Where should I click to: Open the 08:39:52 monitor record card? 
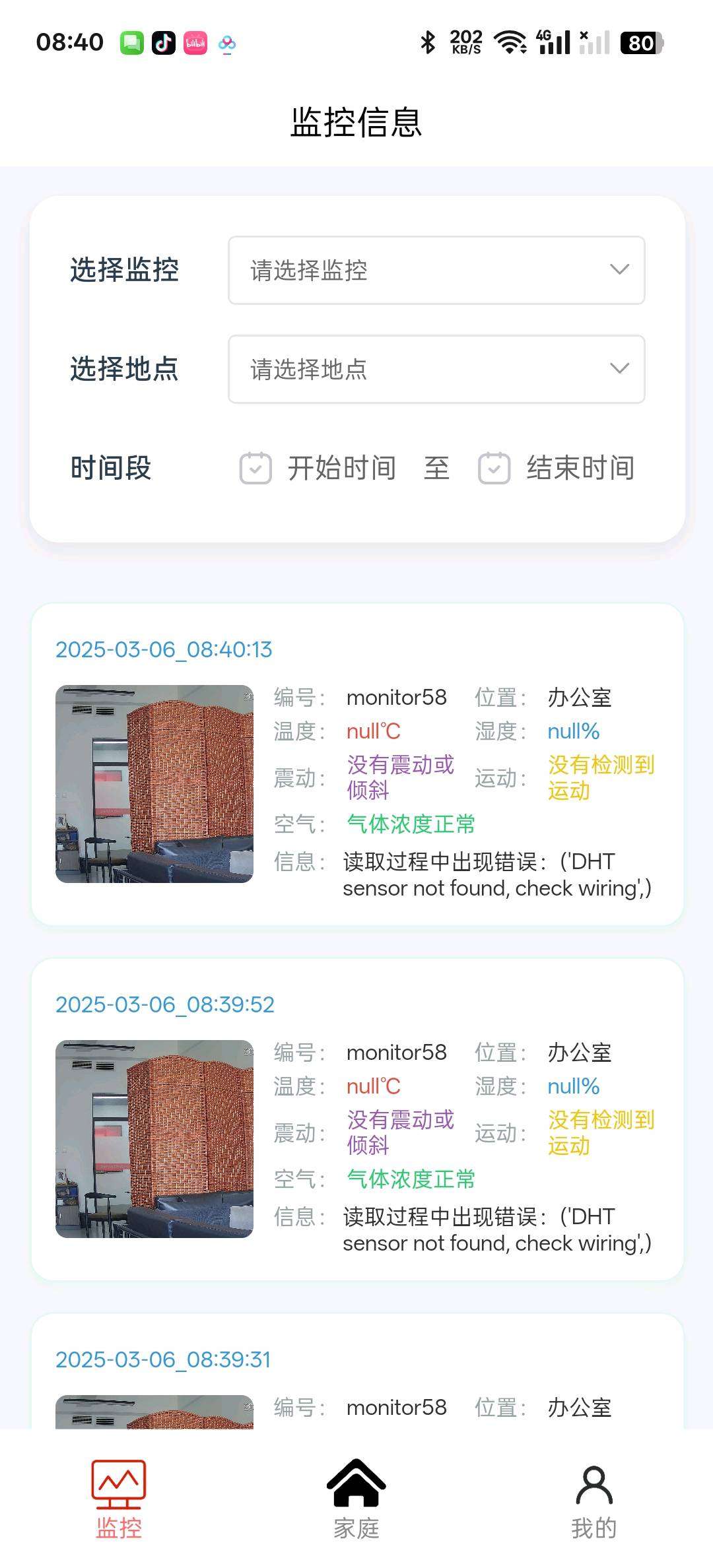point(356,1119)
